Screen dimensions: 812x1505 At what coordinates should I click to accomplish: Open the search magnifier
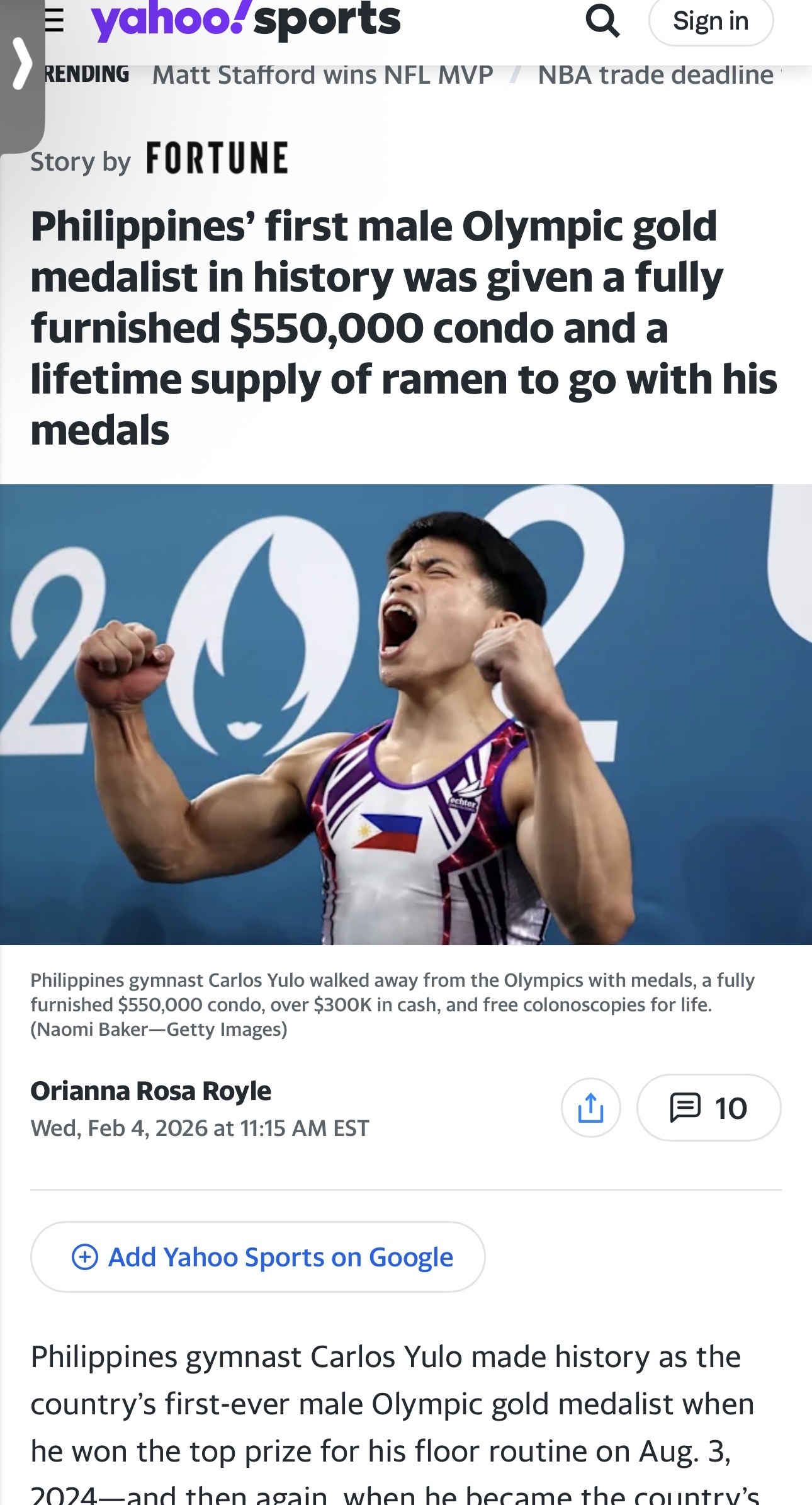(602, 21)
